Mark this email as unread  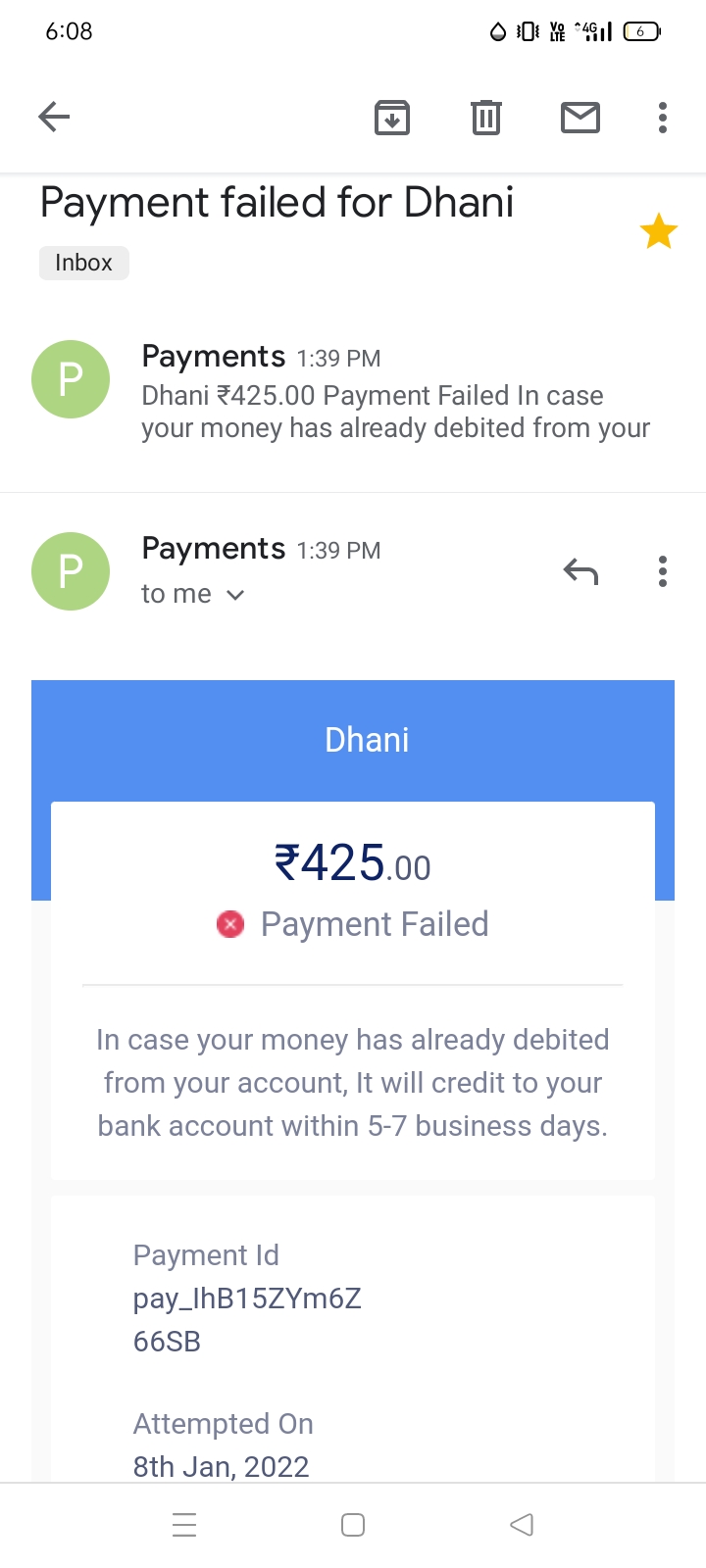[x=580, y=118]
